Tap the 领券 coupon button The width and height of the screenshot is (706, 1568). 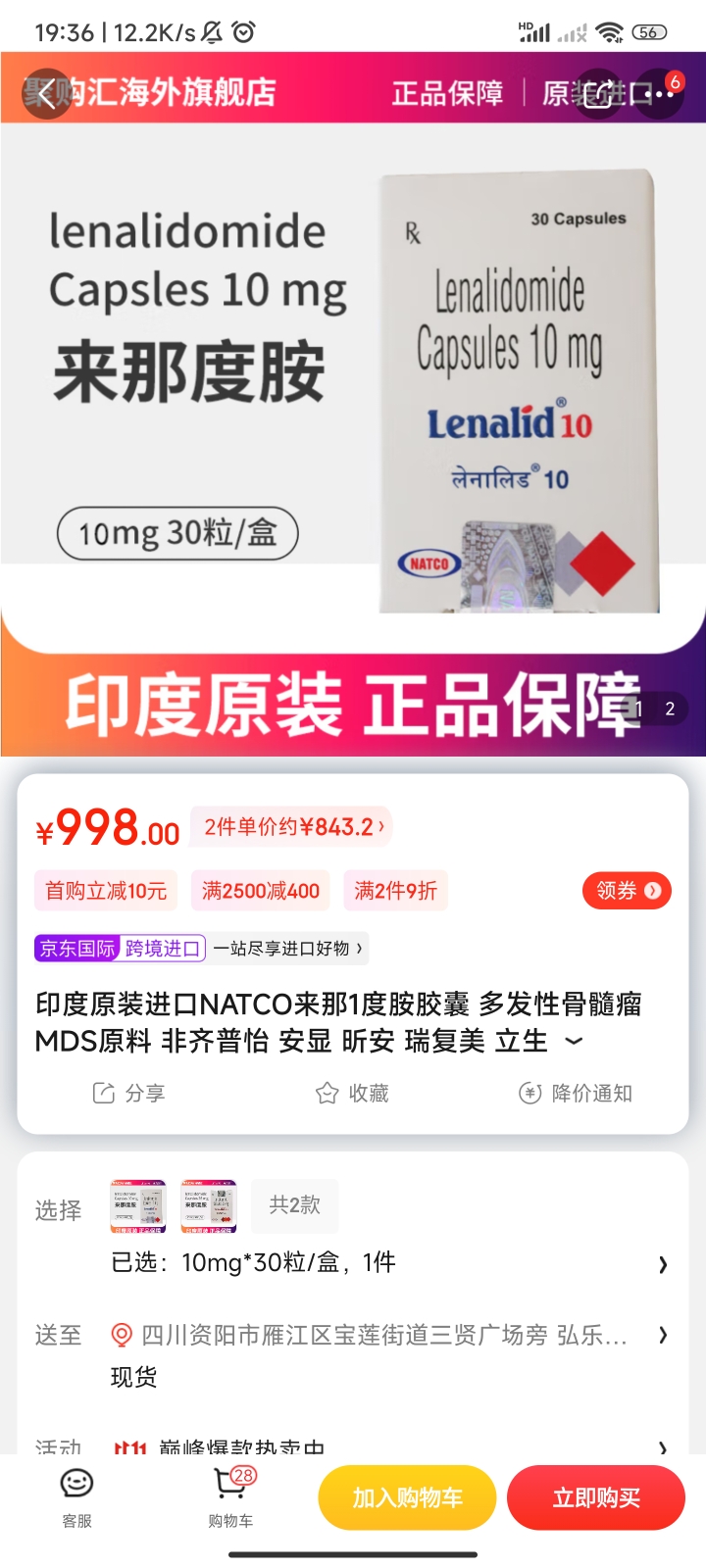(627, 890)
